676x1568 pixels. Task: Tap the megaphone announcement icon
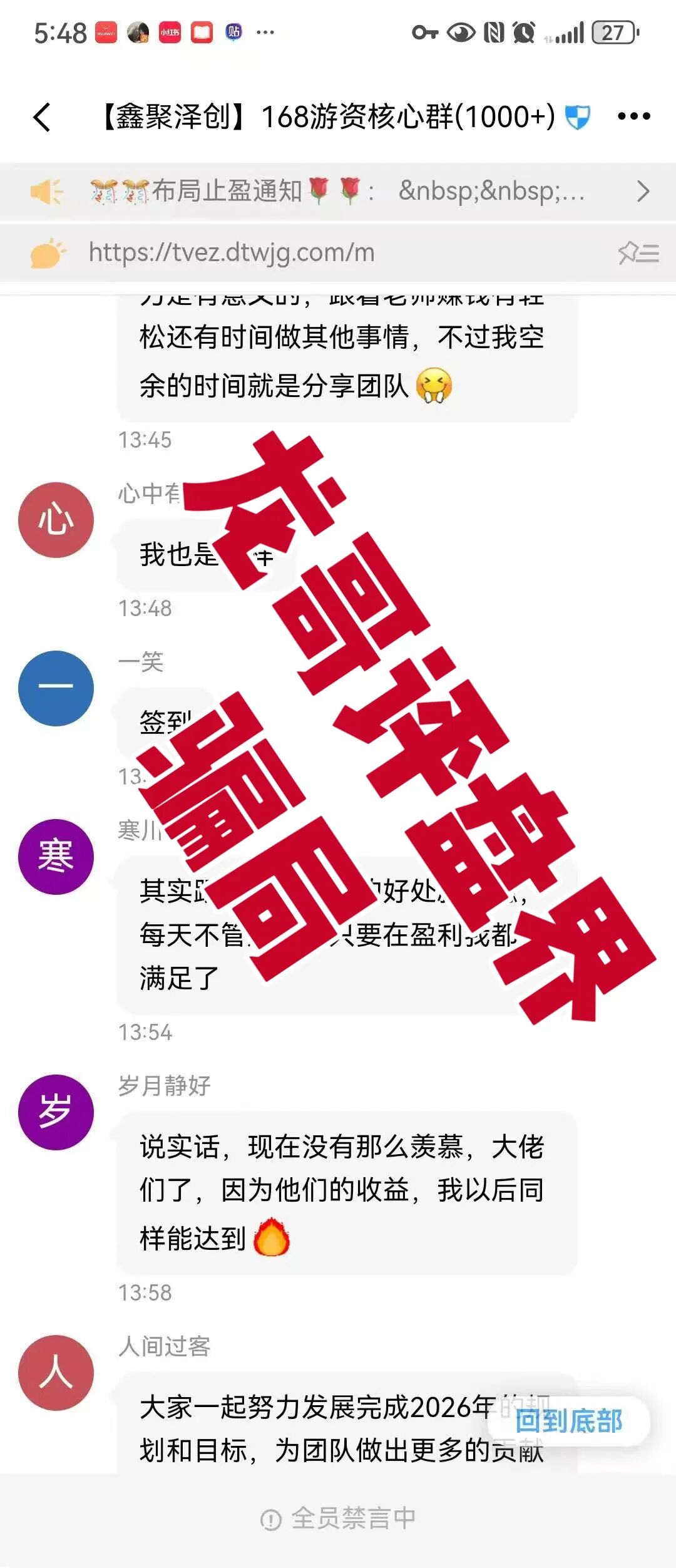[x=47, y=192]
